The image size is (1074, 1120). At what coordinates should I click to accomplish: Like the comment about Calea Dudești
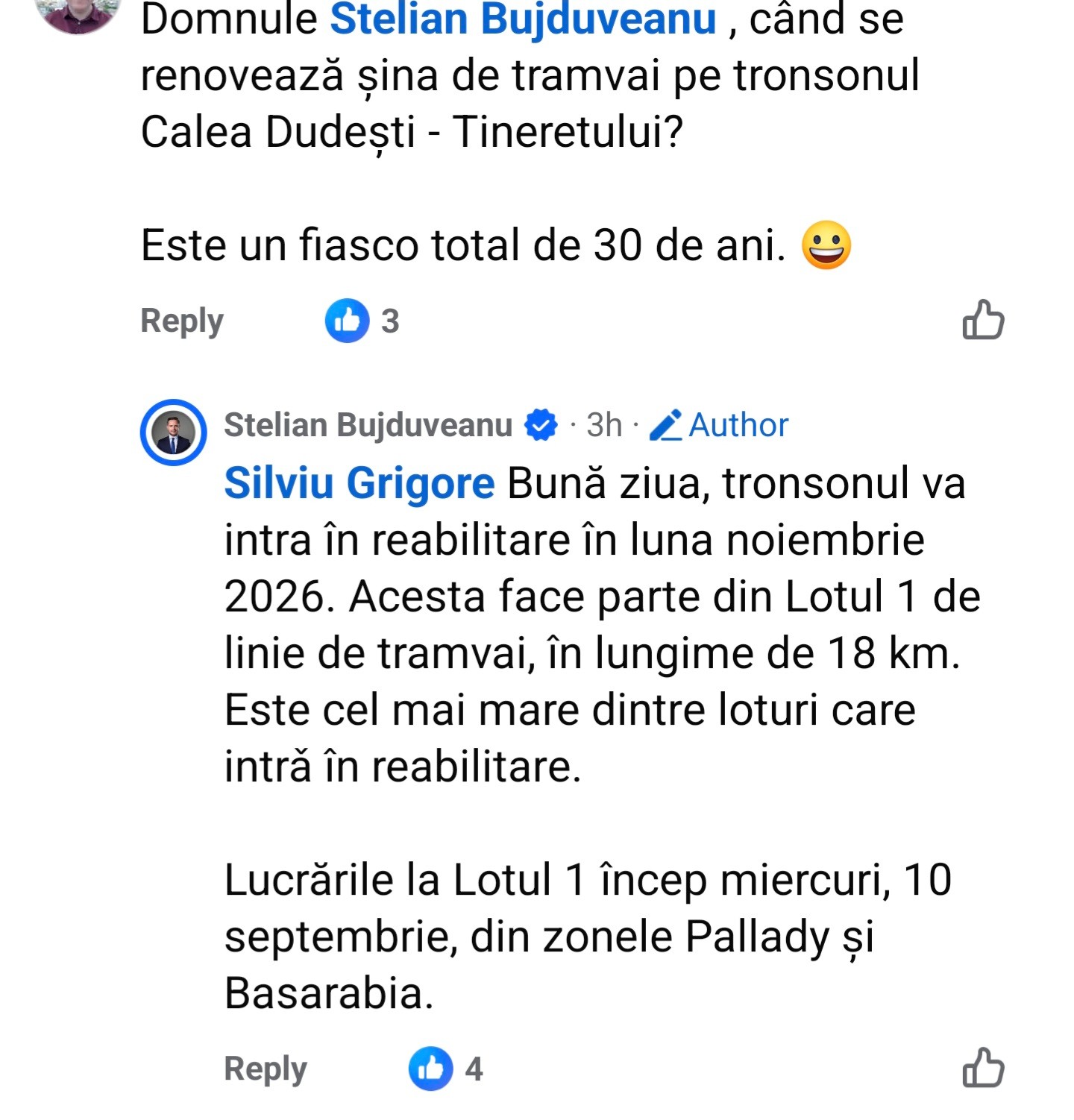982,321
